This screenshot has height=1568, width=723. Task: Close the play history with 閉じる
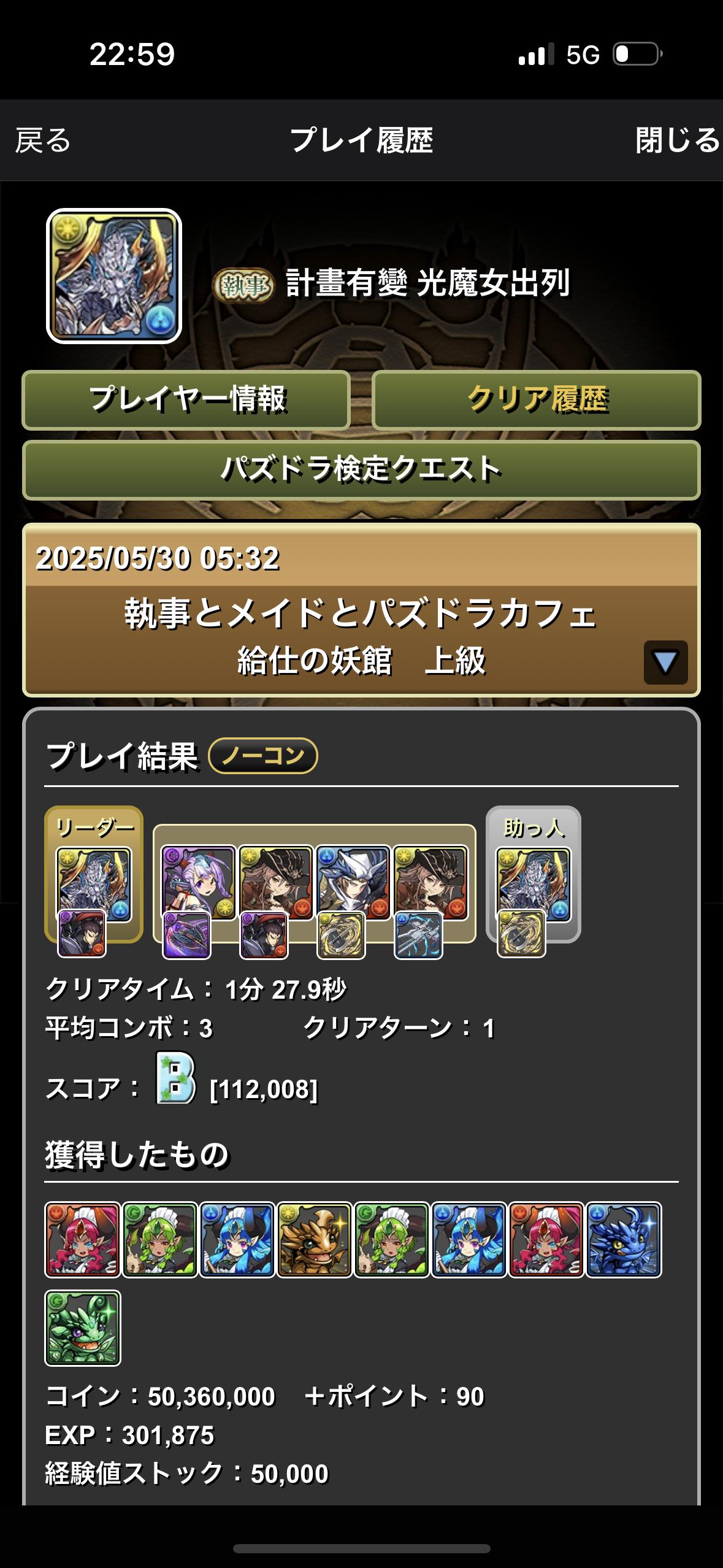676,140
